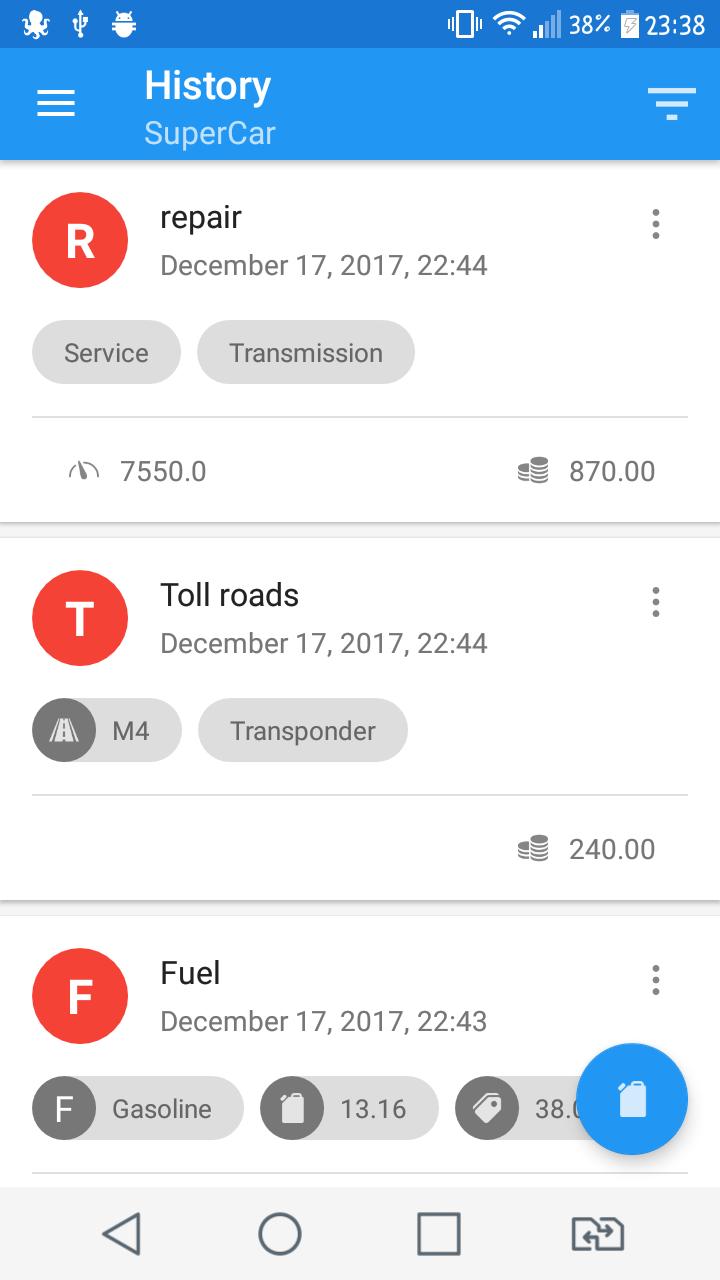Click the odometer icon showing 7550.0
The width and height of the screenshot is (720, 1280).
tap(82, 470)
